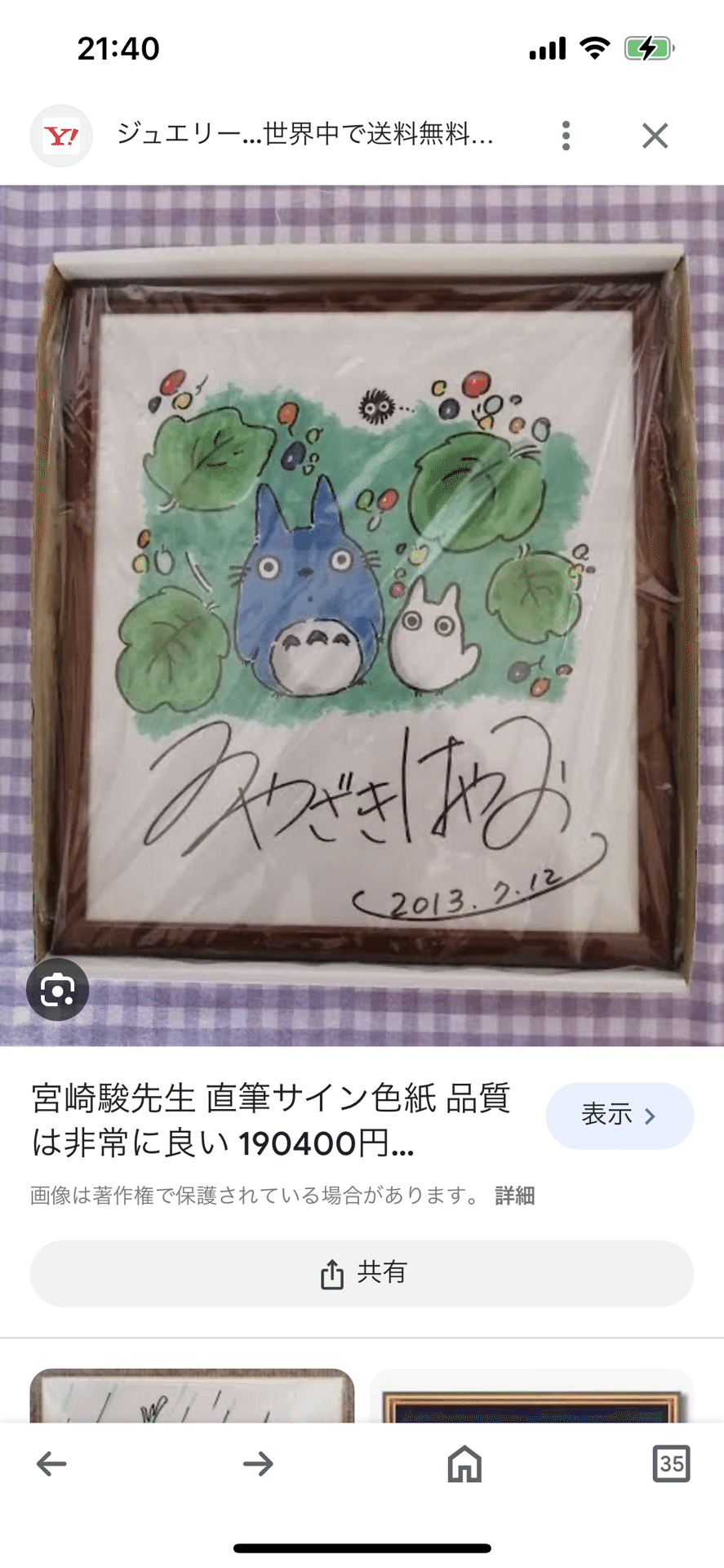The image size is (724, 1568).
Task: Tap the 表示 button to view page
Action: pyautogui.click(x=620, y=1116)
